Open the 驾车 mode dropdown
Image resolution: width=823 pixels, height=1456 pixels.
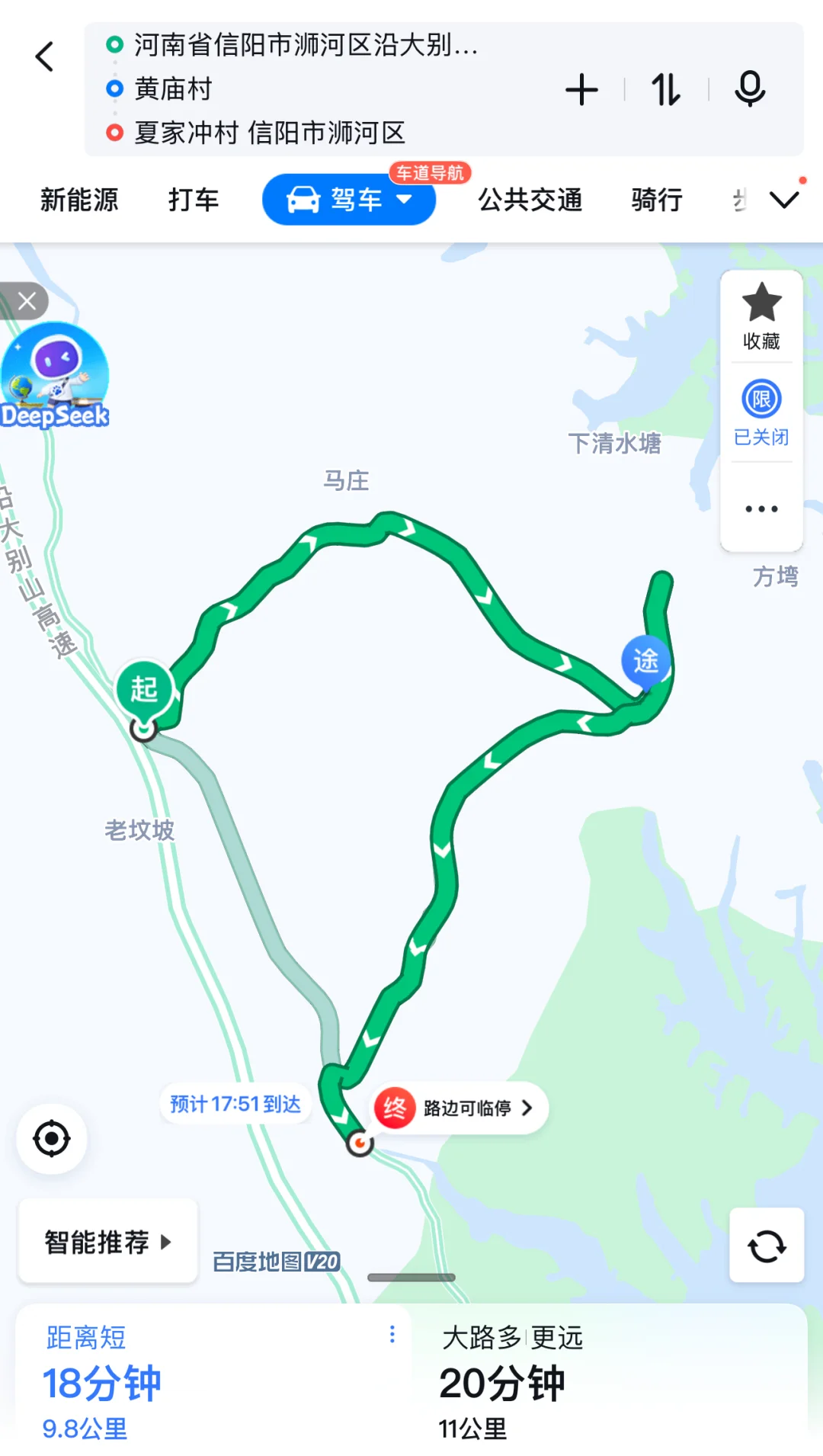(349, 200)
